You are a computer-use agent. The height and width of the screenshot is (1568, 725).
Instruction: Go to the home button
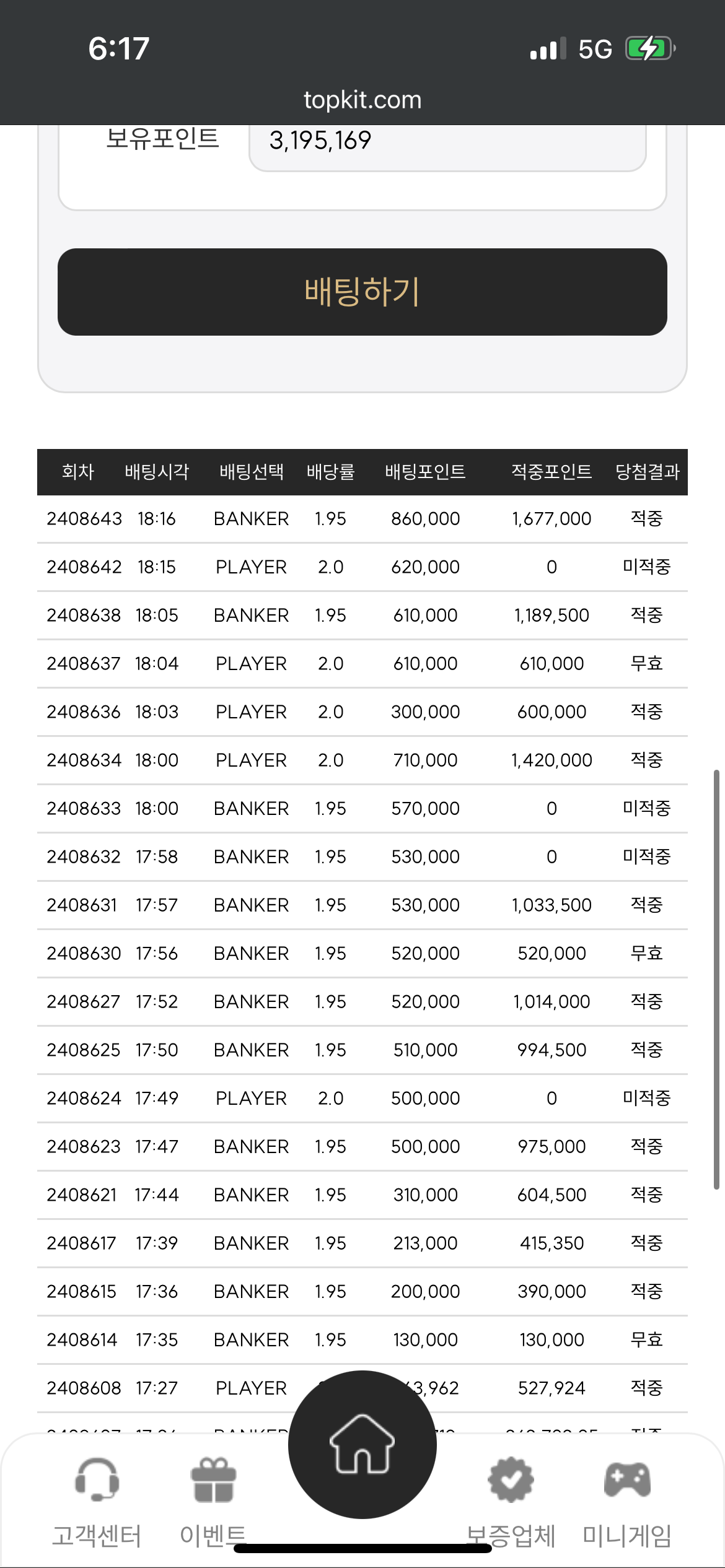[362, 1444]
